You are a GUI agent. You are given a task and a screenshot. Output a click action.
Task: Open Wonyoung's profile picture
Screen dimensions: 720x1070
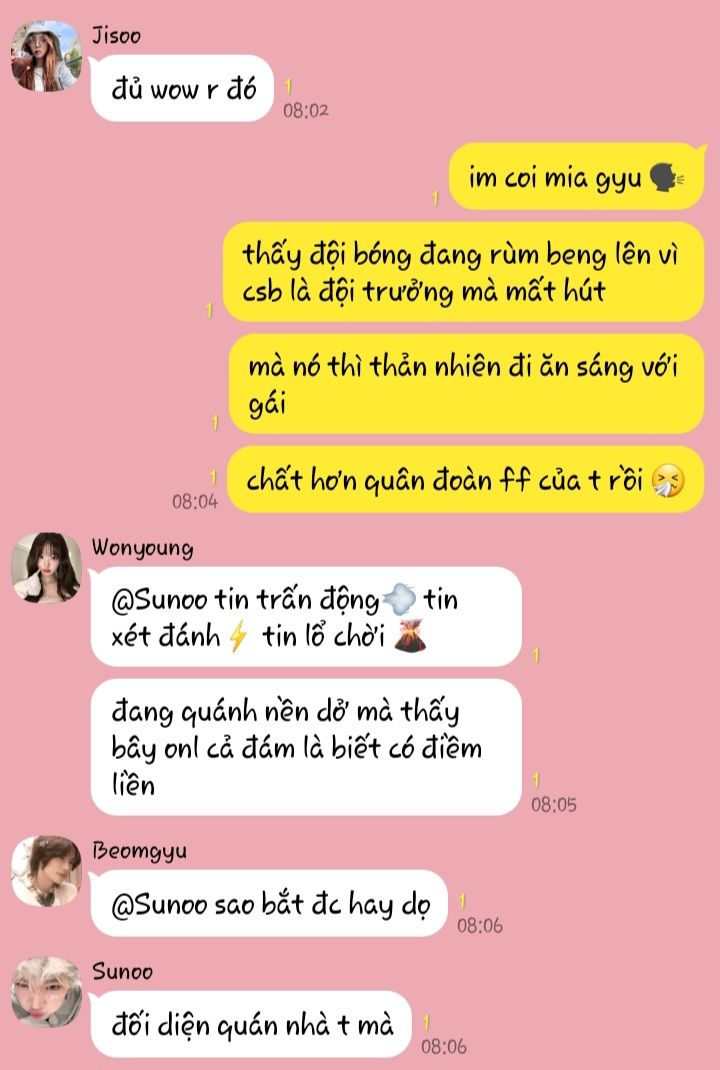point(46,568)
